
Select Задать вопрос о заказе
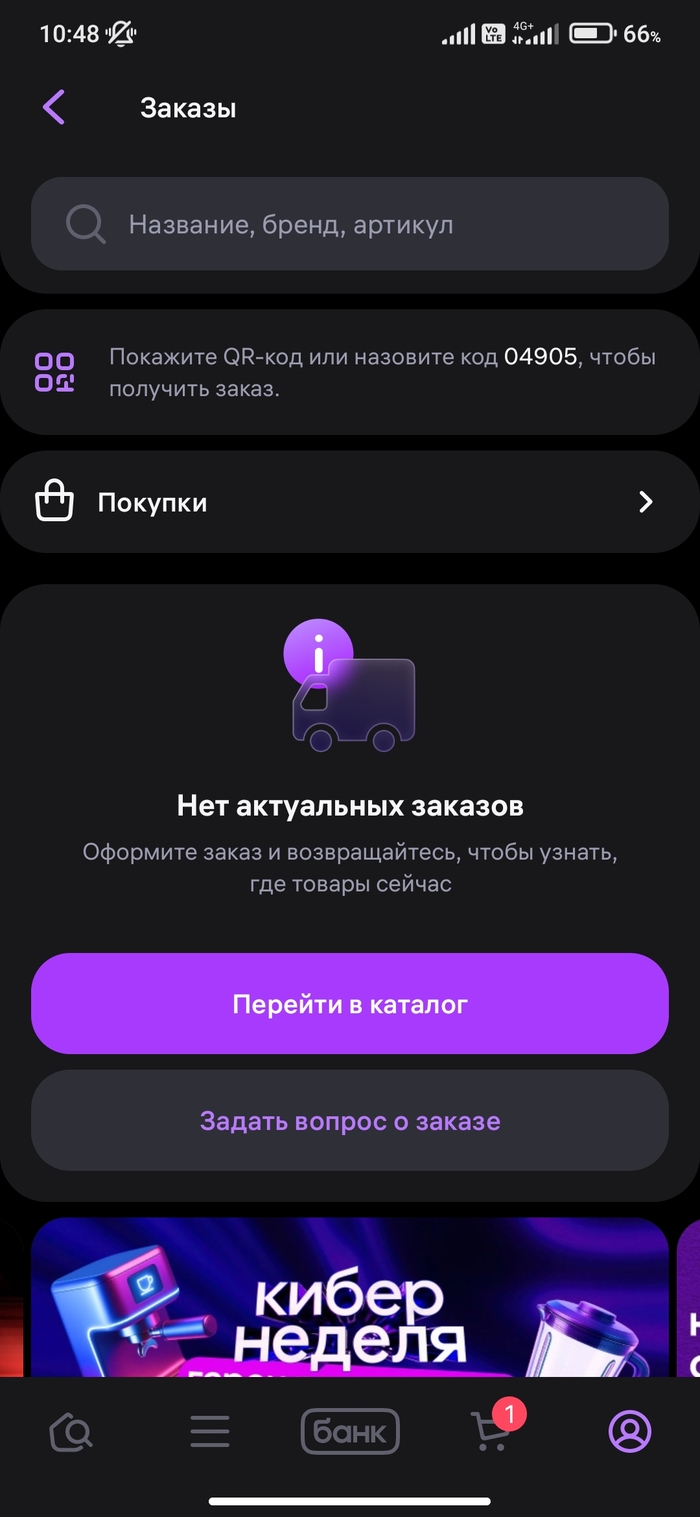349,1121
